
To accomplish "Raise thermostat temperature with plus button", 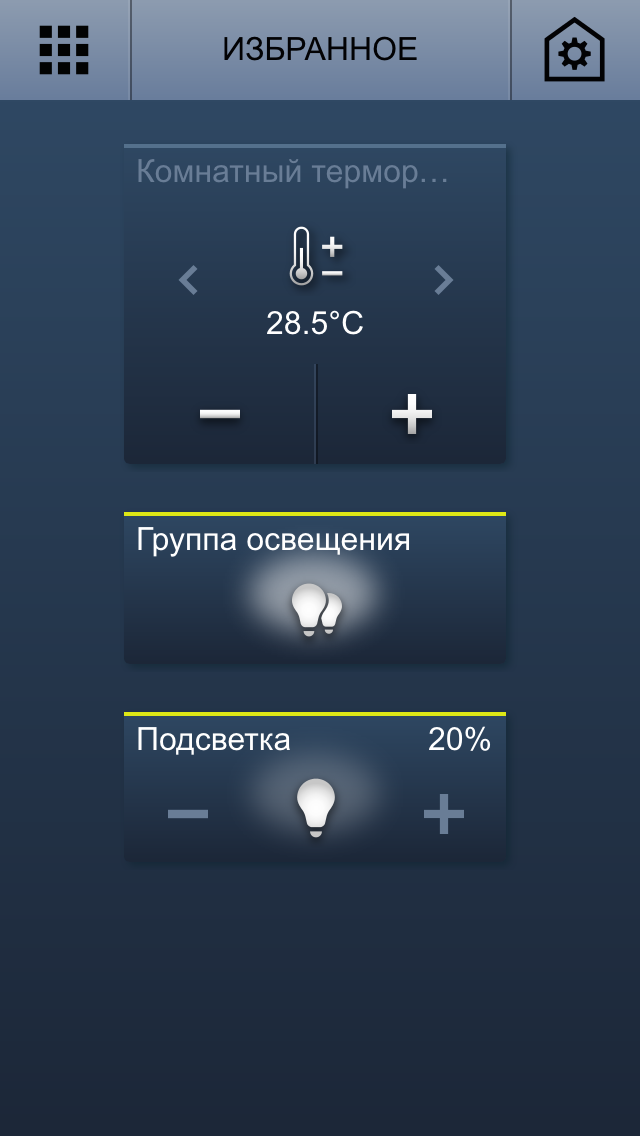I will pos(411,414).
